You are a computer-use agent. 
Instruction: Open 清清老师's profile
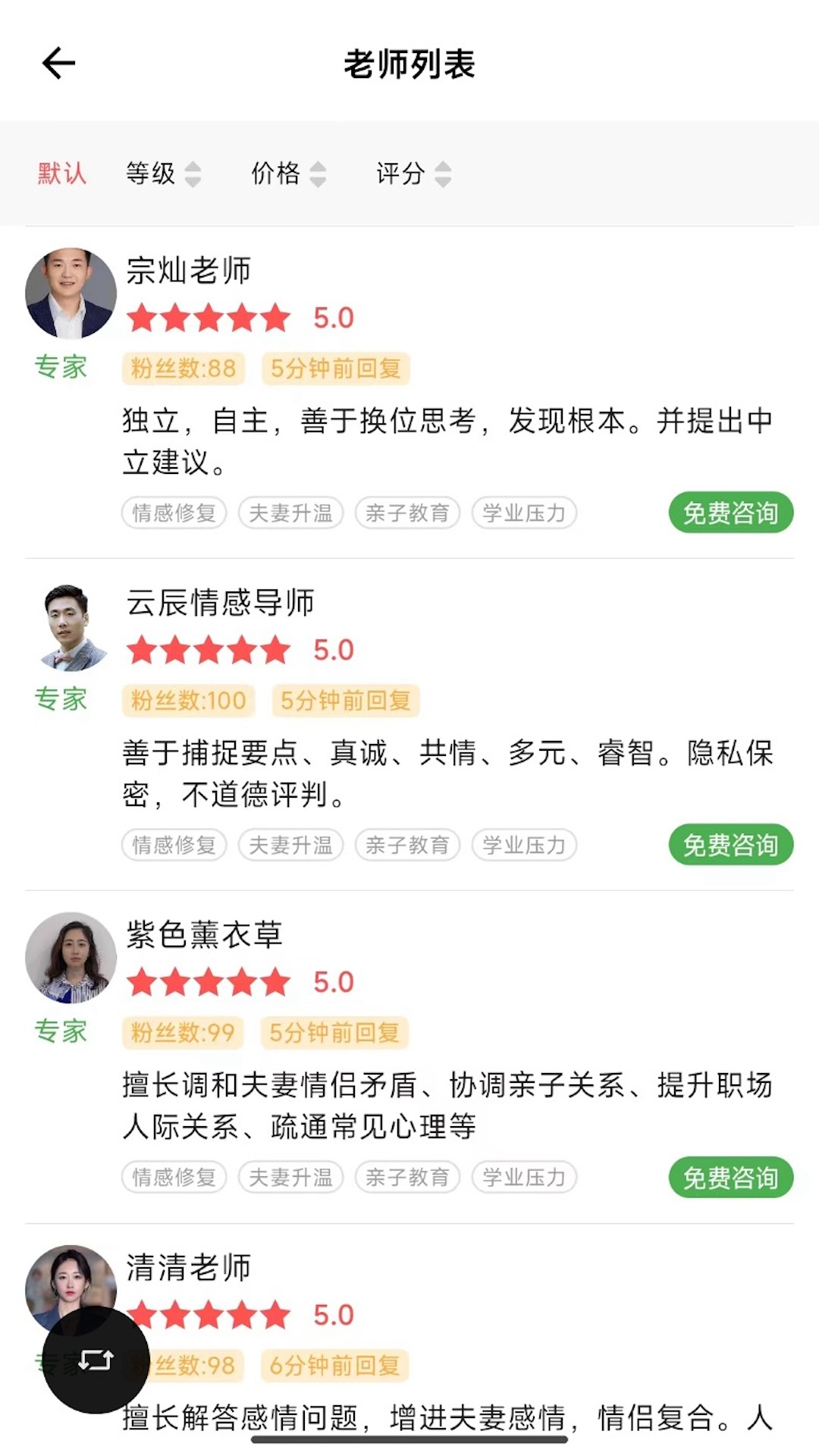point(189,1267)
